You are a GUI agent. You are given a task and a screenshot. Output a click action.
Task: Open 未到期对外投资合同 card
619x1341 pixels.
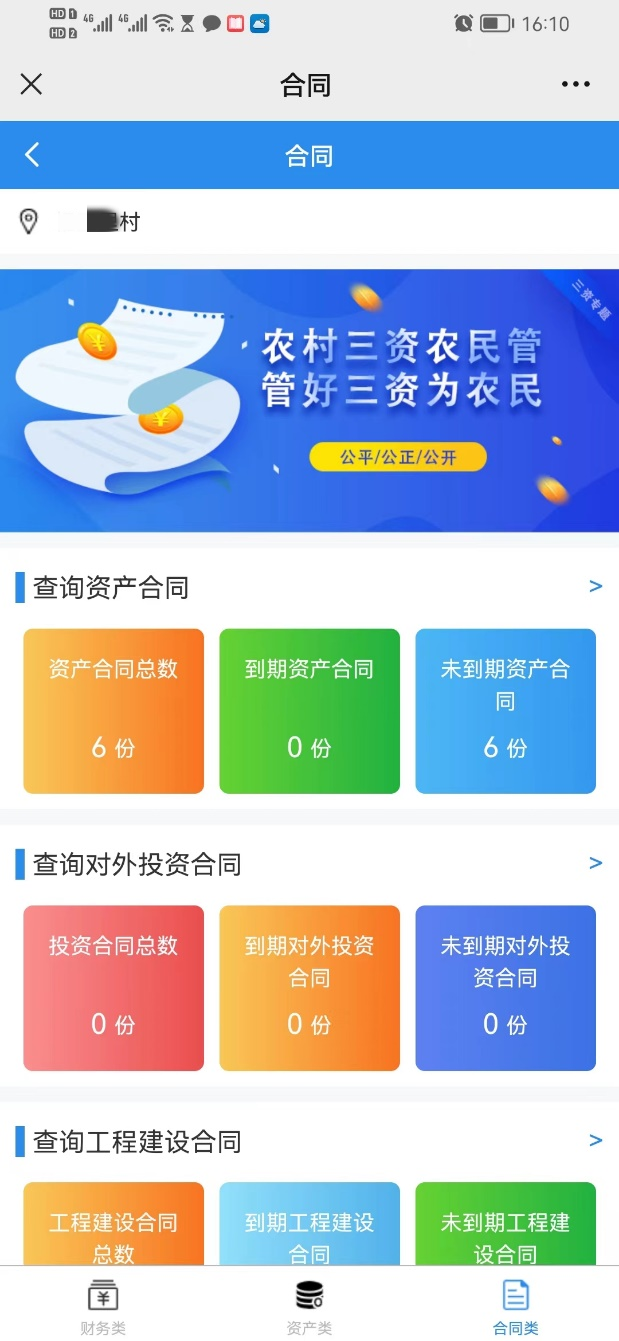(x=505, y=987)
